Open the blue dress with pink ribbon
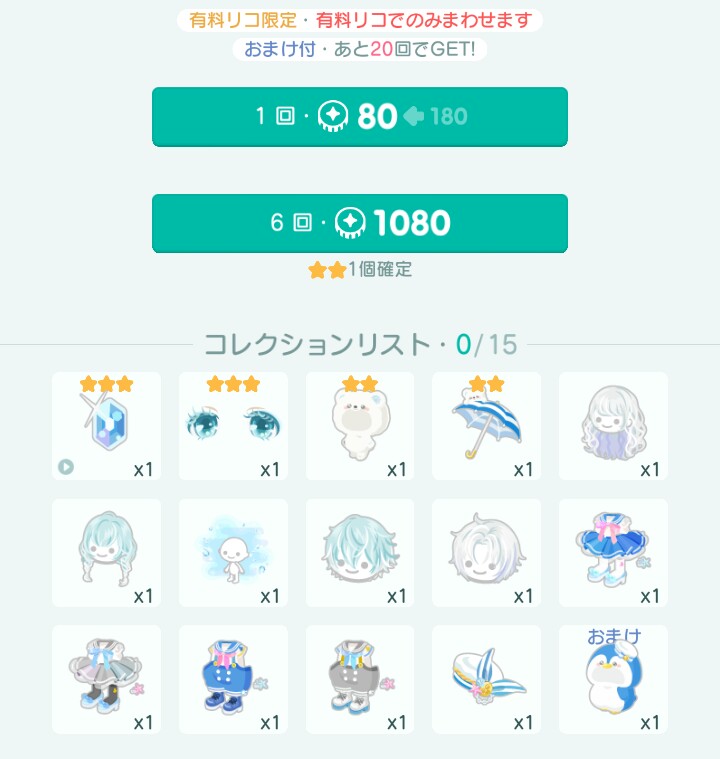The width and height of the screenshot is (720, 759). pos(613,553)
